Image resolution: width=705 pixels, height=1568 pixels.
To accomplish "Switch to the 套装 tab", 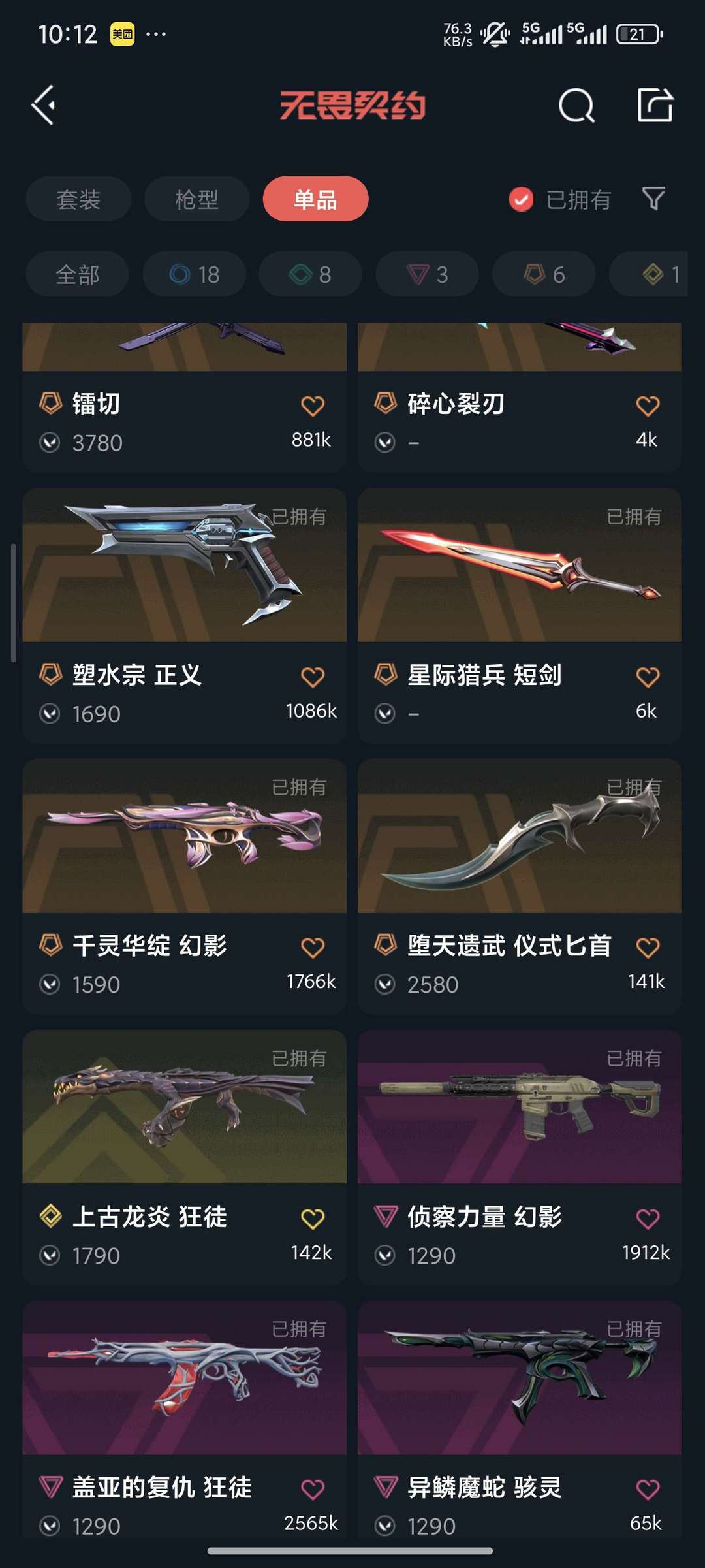I will point(78,199).
